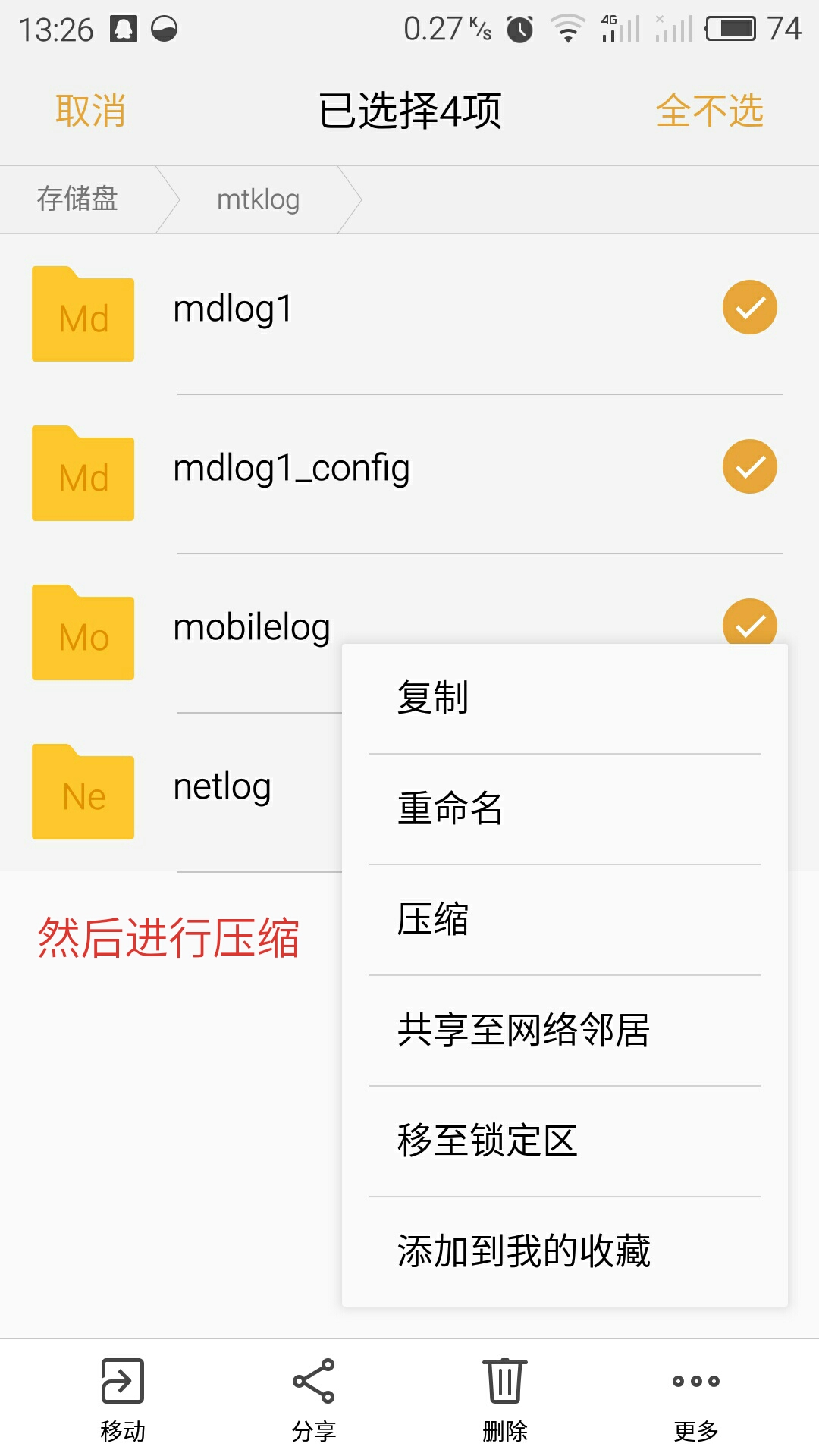Uncheck the mdlog1_config folder

(x=749, y=466)
